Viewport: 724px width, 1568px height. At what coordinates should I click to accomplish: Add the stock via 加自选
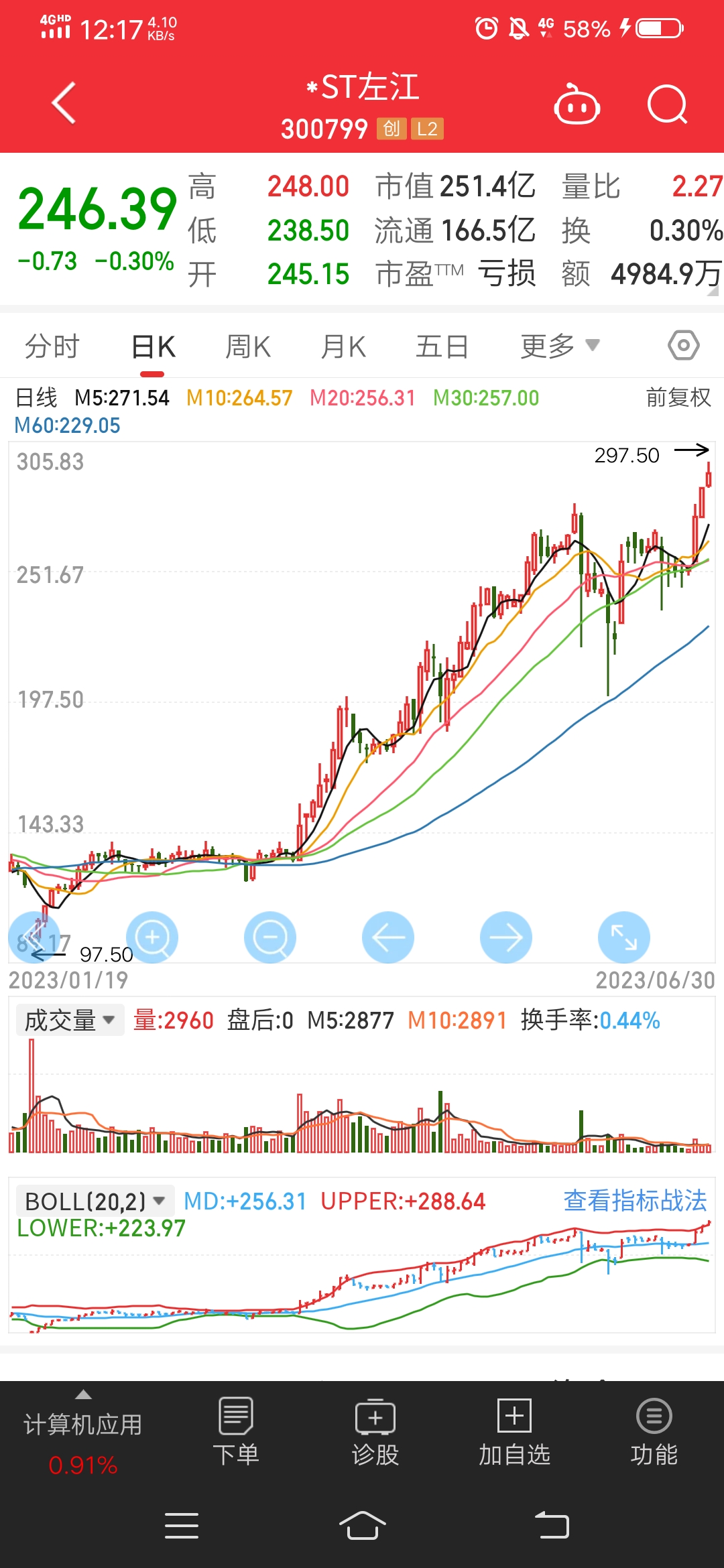pos(514,1431)
